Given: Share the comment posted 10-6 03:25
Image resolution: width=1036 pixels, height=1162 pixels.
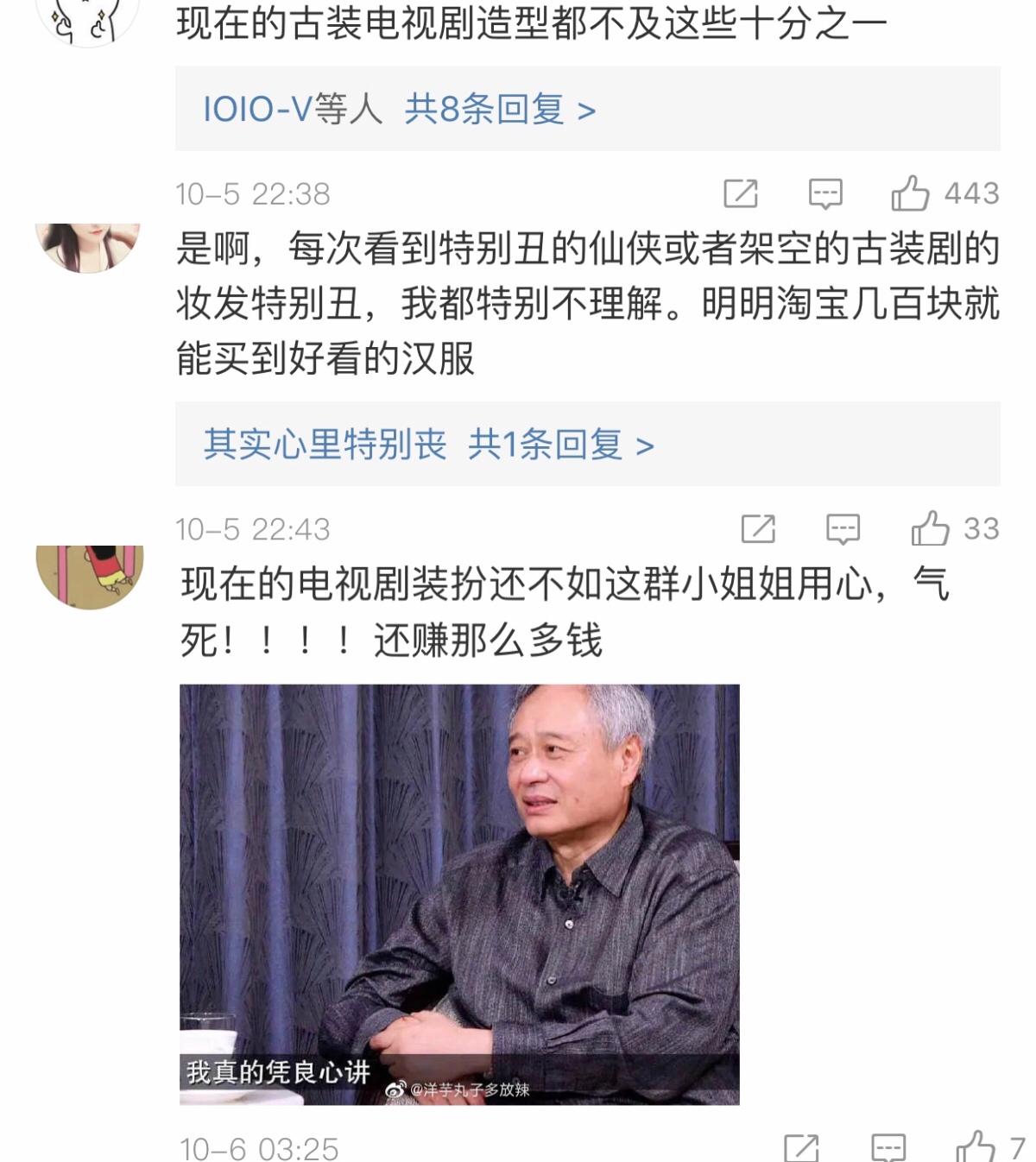Looking at the screenshot, I should (x=801, y=1148).
